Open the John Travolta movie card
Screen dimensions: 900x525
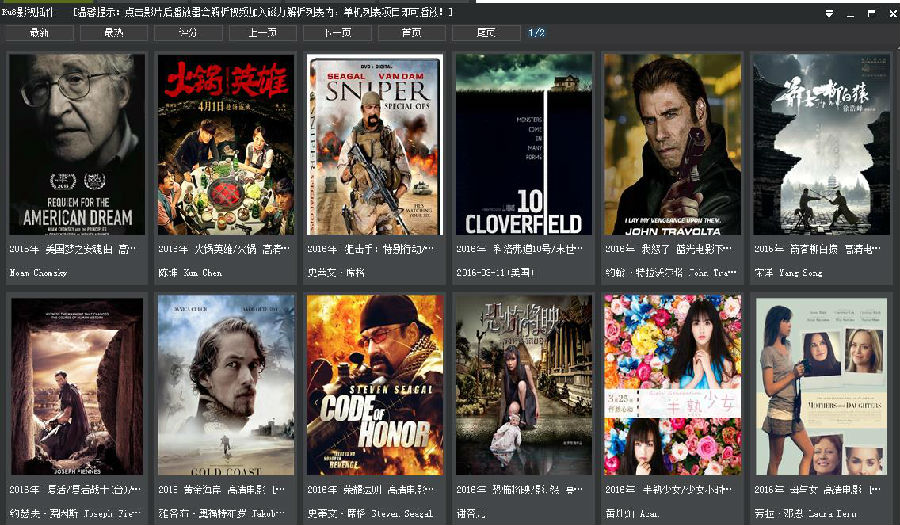(x=672, y=145)
